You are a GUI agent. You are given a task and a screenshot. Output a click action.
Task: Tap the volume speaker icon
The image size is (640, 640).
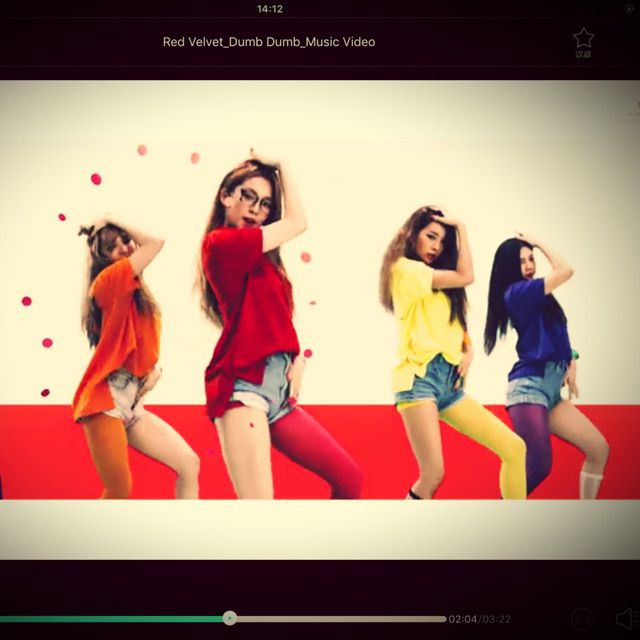[x=626, y=619]
